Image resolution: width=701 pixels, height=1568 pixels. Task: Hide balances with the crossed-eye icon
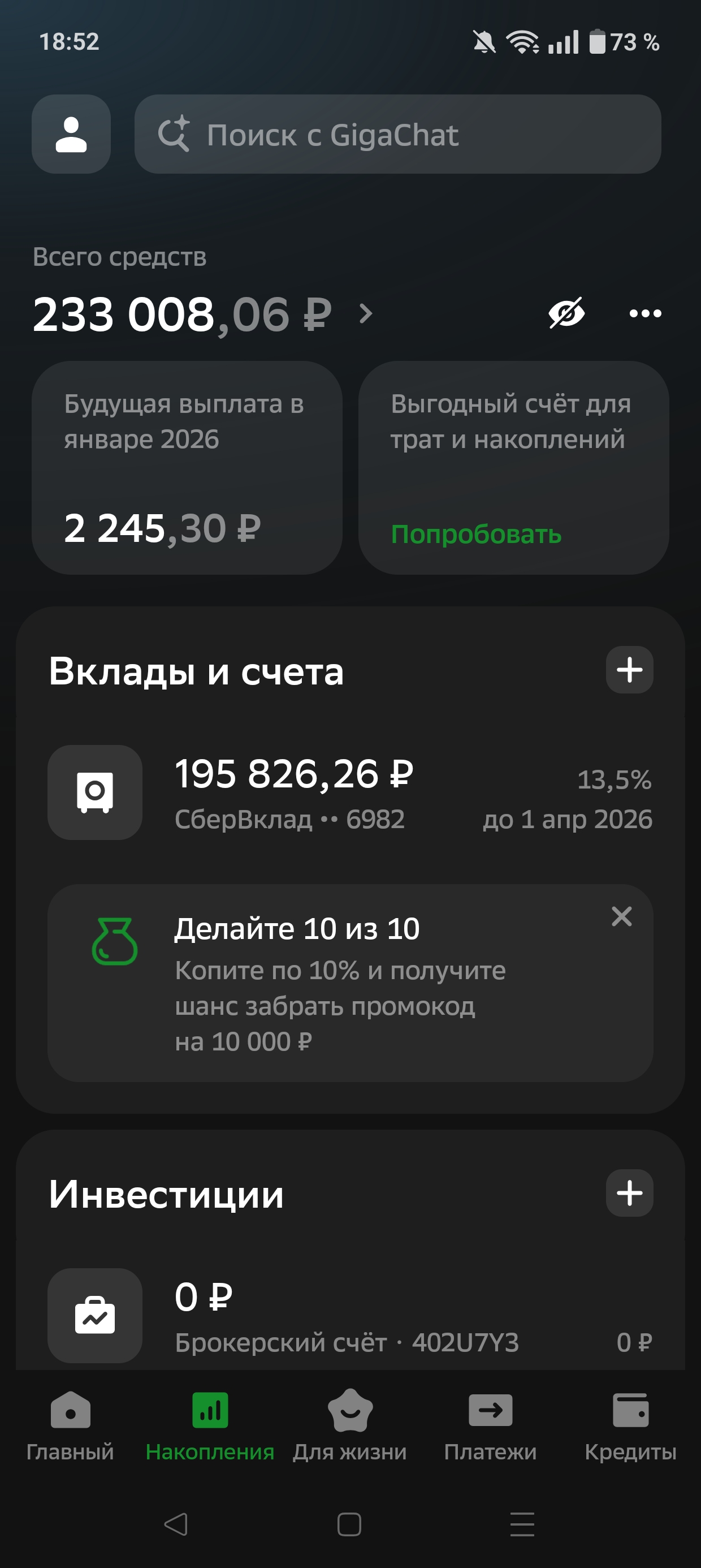point(566,313)
